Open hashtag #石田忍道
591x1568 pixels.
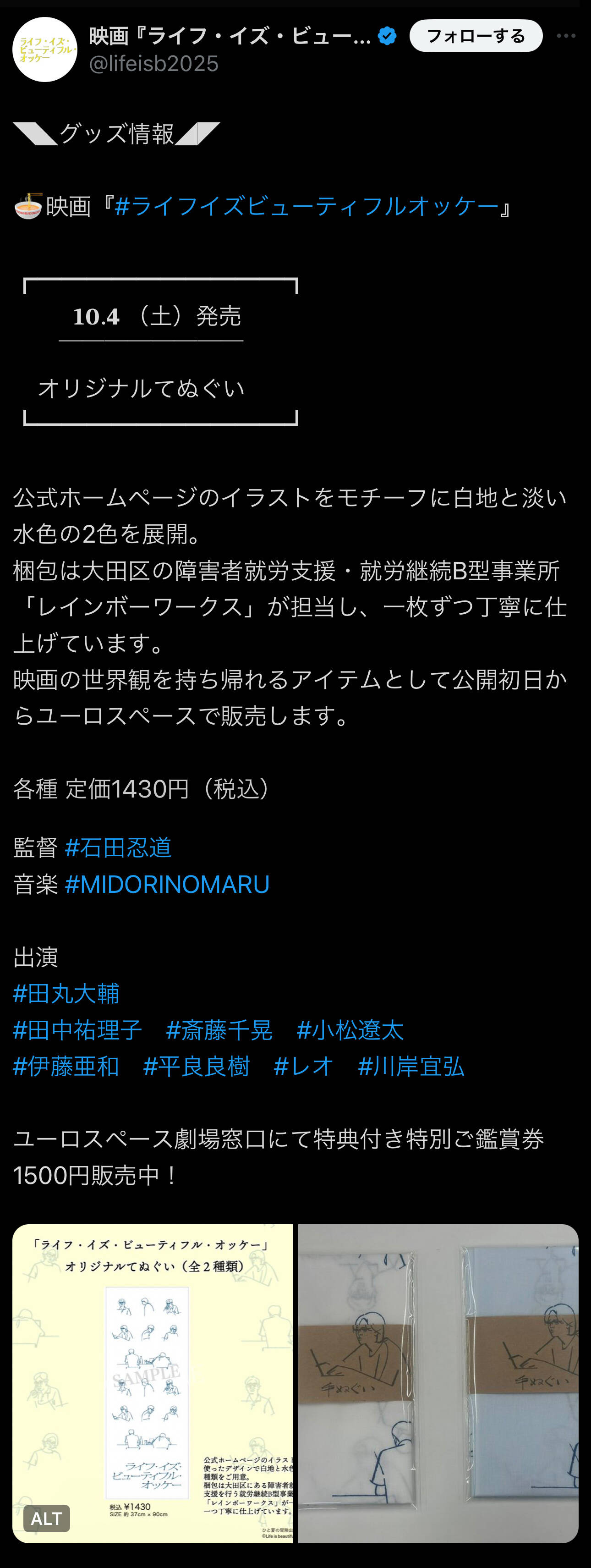[x=118, y=847]
